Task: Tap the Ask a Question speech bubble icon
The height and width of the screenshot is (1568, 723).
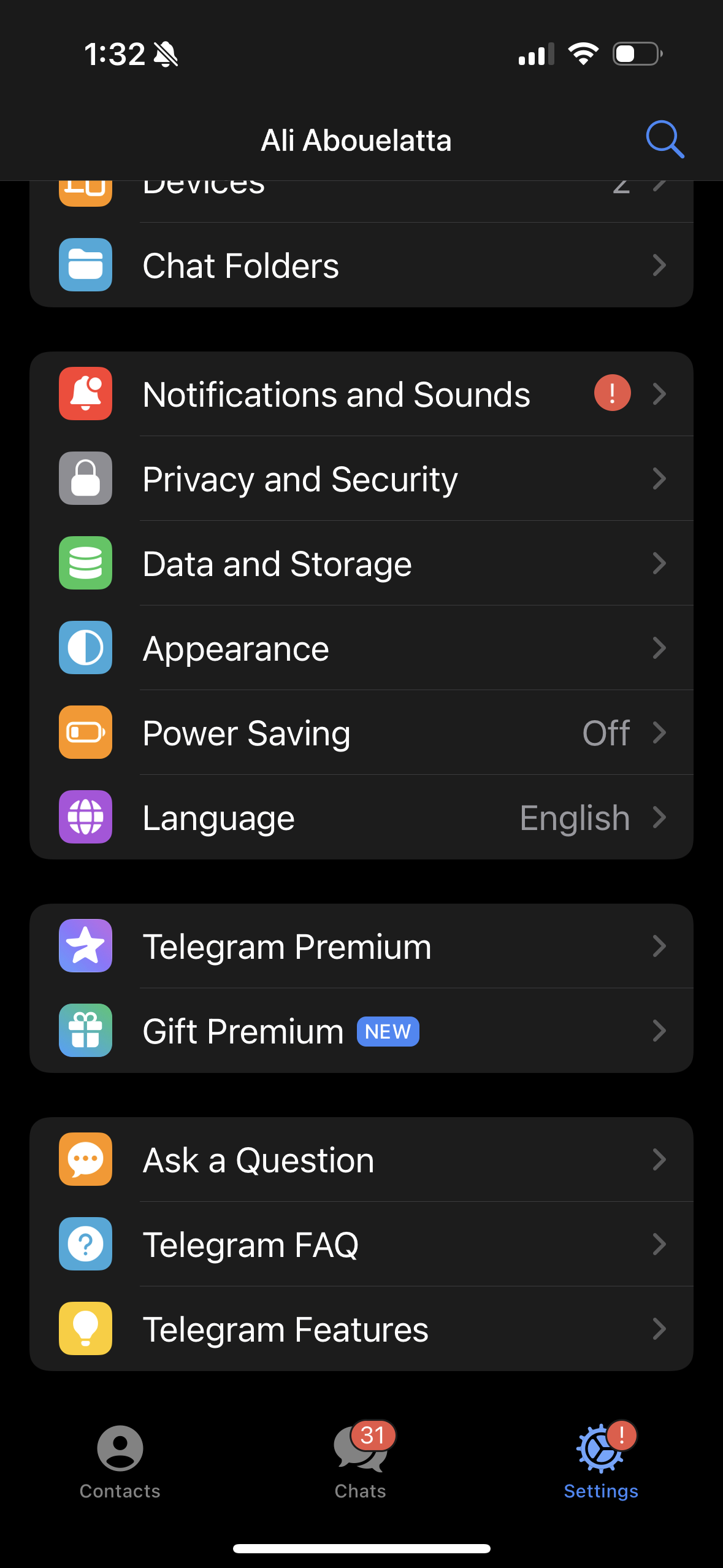Action: pyautogui.click(x=85, y=1159)
